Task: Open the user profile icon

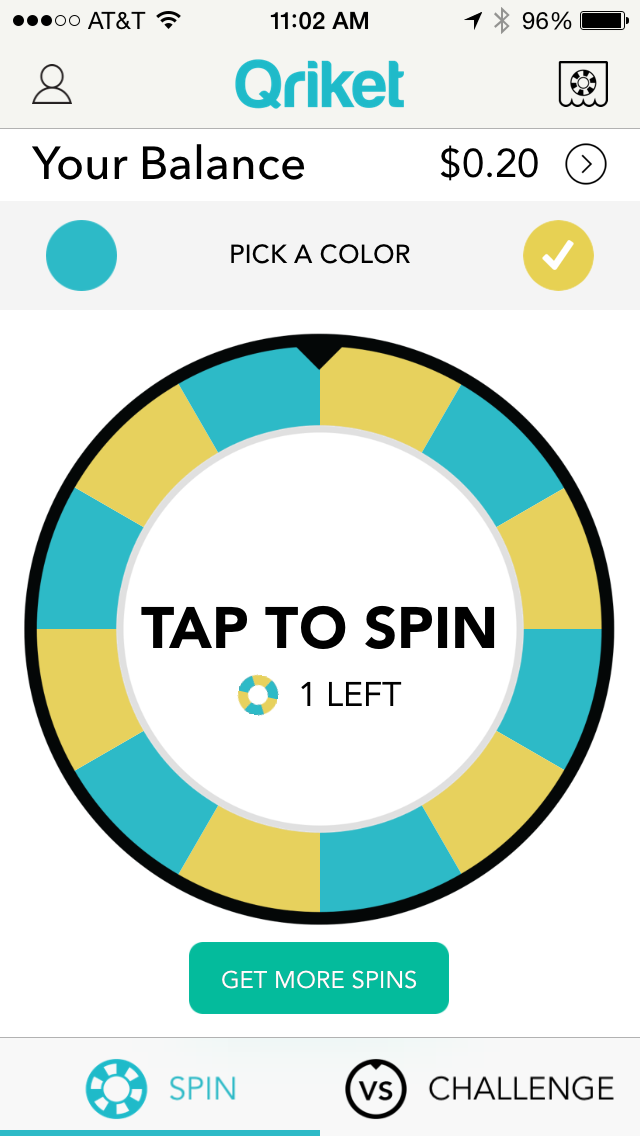Action: [x=52, y=85]
